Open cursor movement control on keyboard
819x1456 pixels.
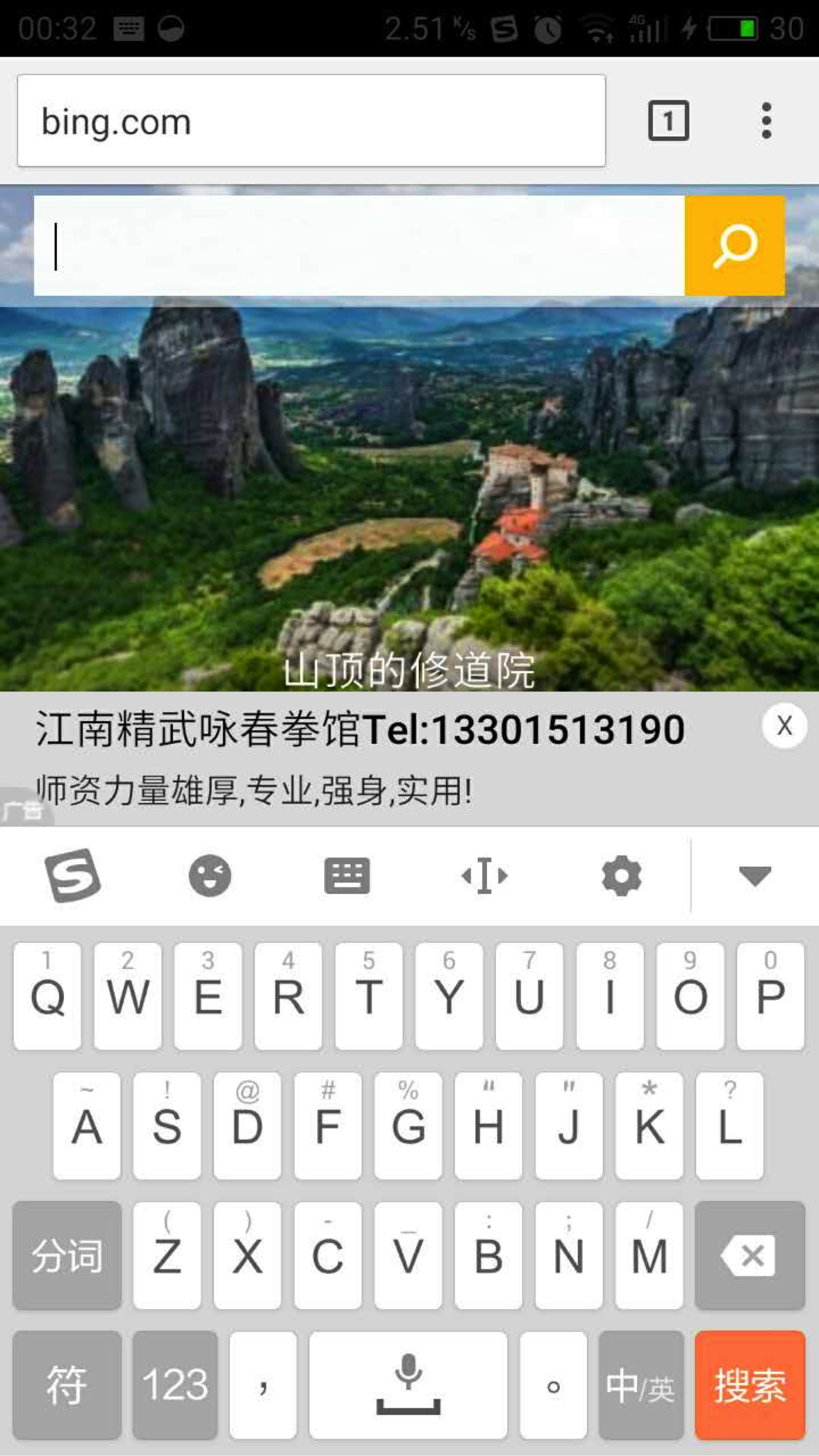coord(484,876)
